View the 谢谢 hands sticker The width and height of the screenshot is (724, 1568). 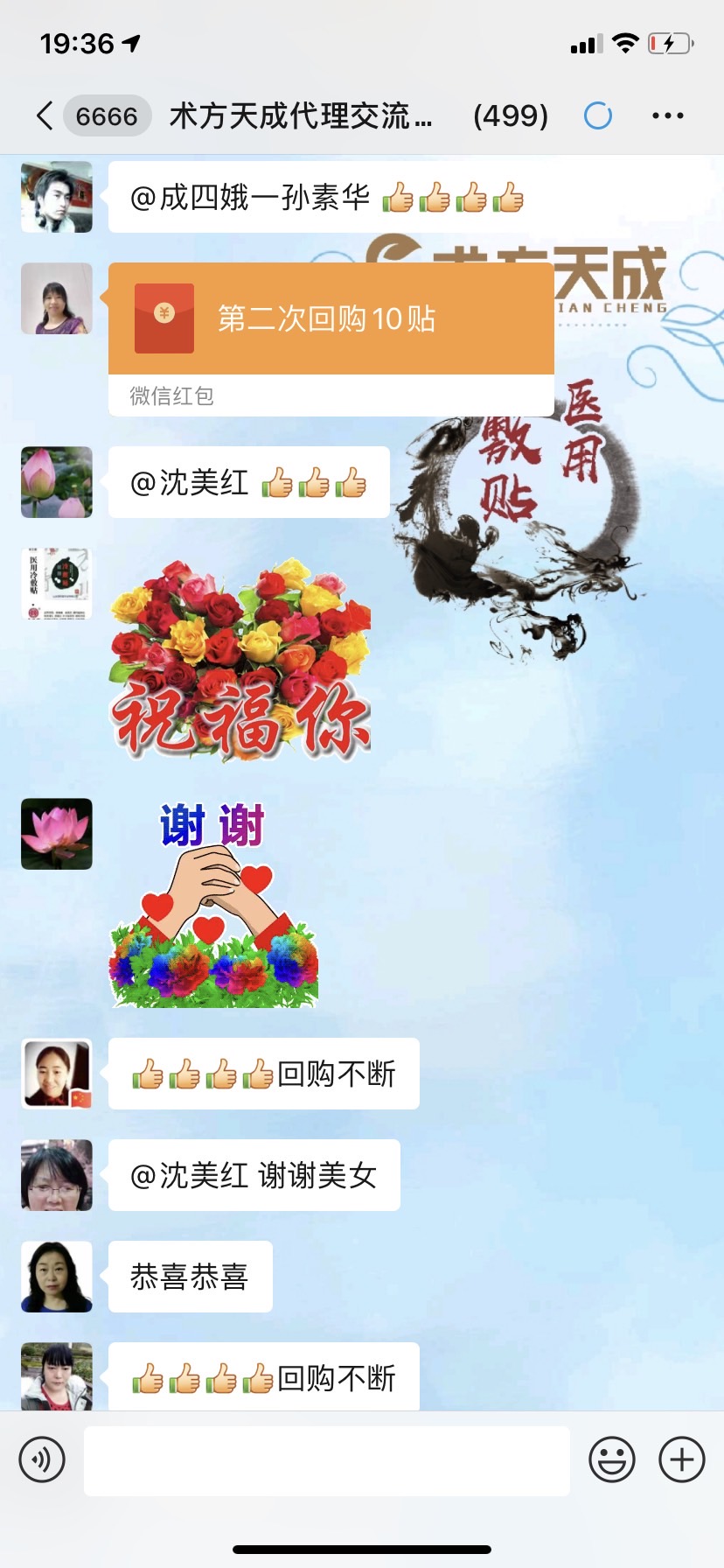point(212,906)
